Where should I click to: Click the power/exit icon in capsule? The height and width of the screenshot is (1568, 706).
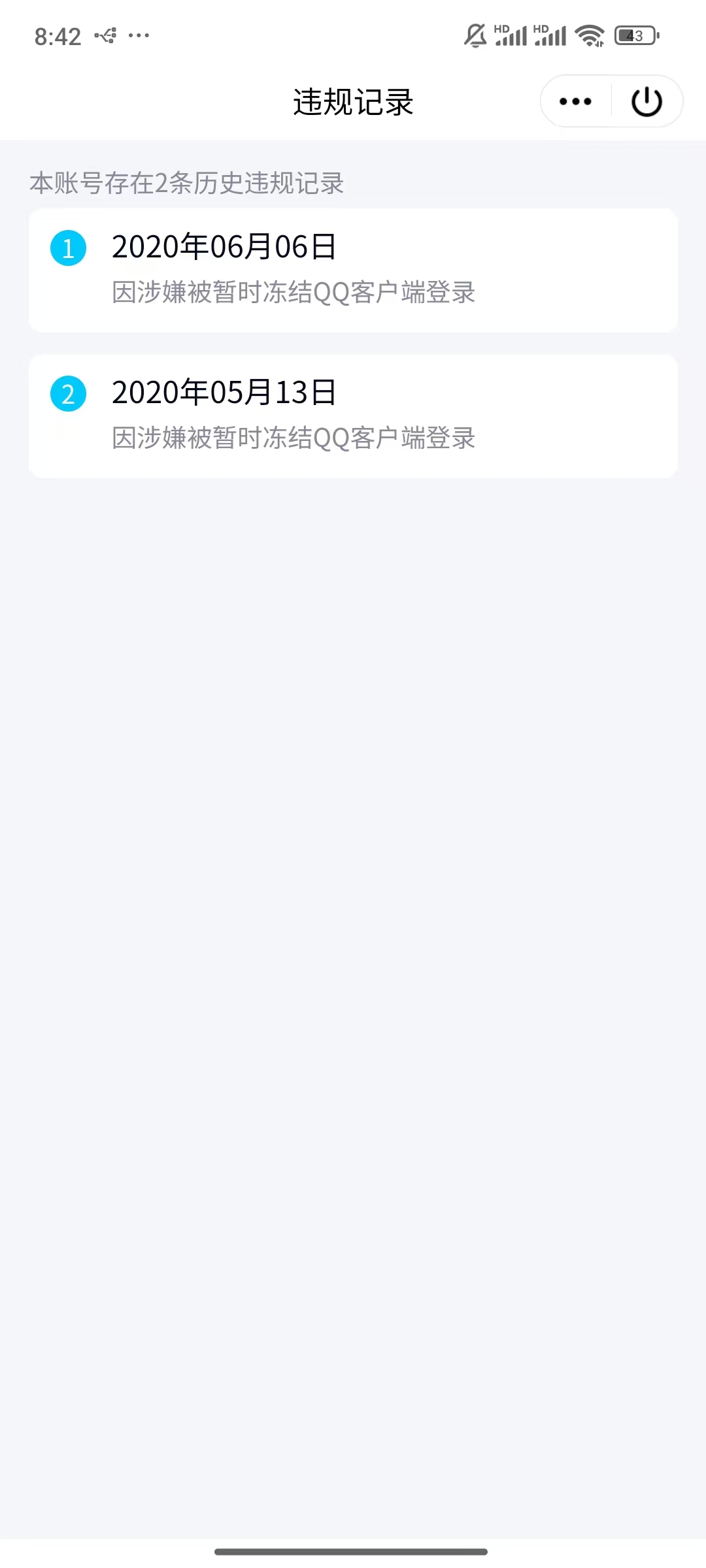point(646,101)
